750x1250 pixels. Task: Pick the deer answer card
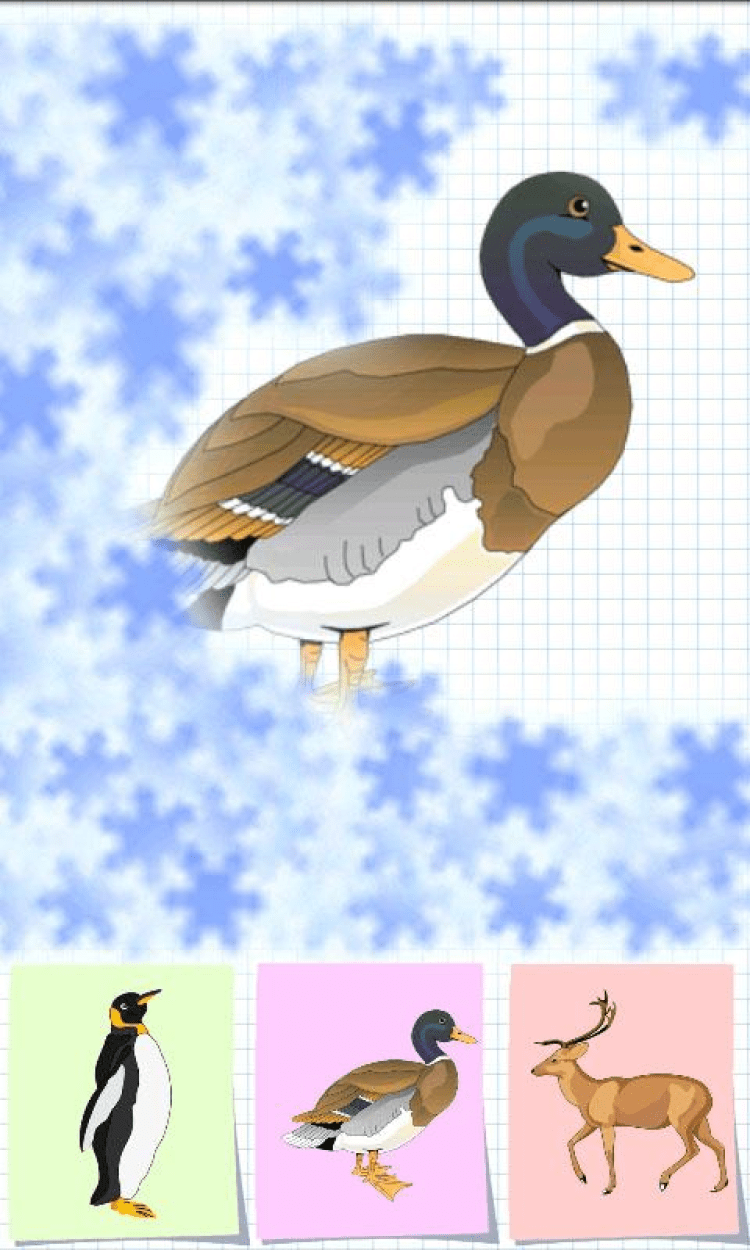point(622,1100)
